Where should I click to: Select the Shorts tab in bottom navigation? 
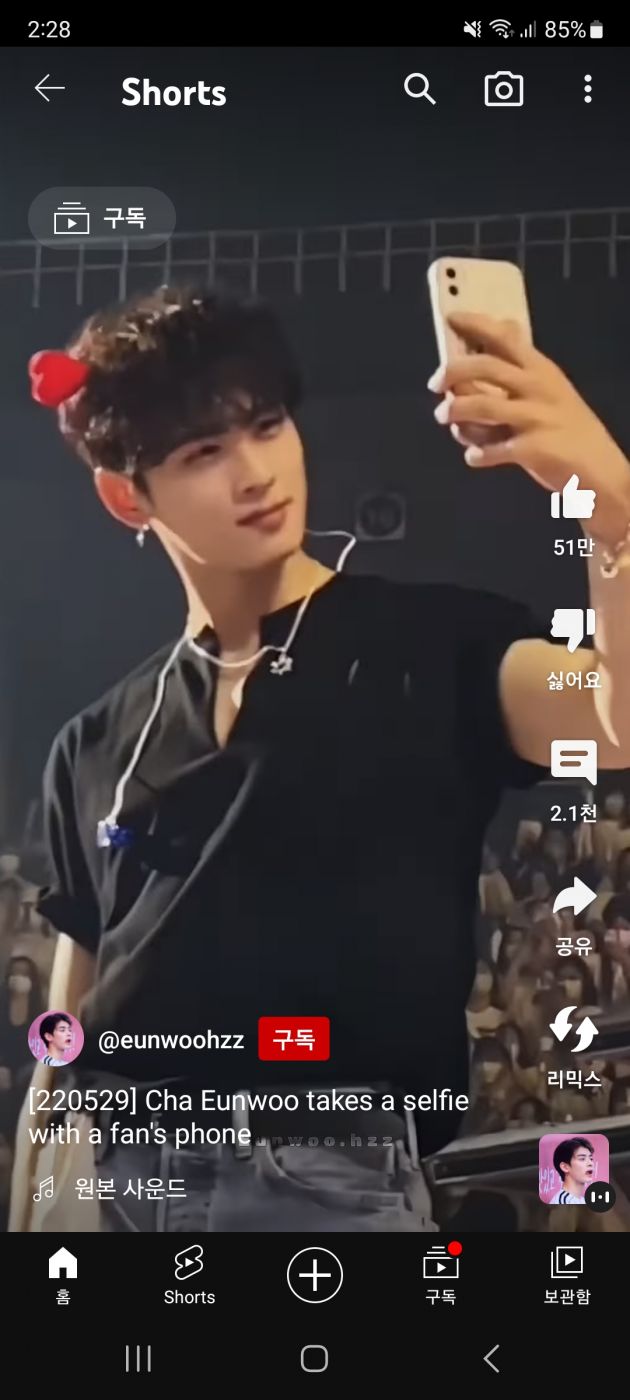[x=189, y=1276]
